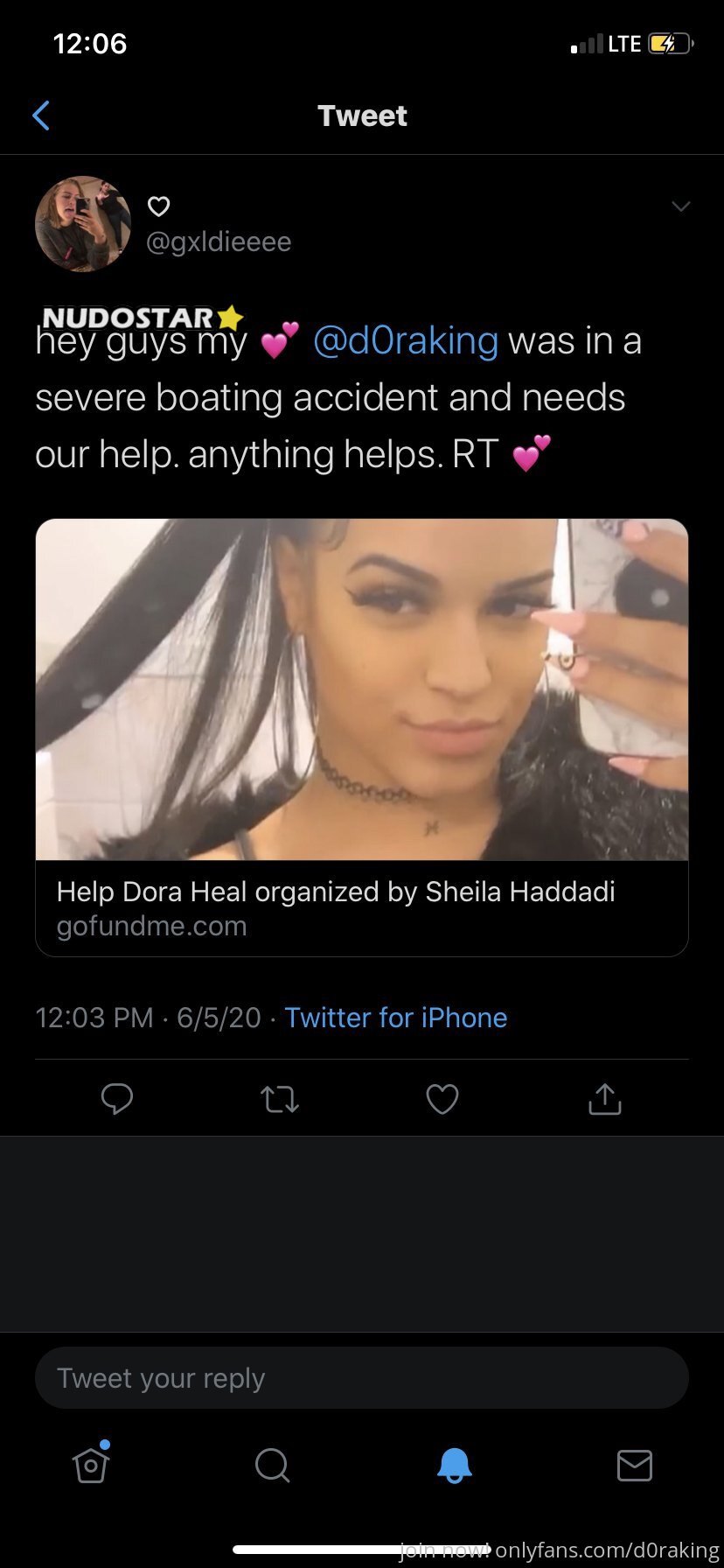Tap the Twitter for iPhone link

(395, 1018)
